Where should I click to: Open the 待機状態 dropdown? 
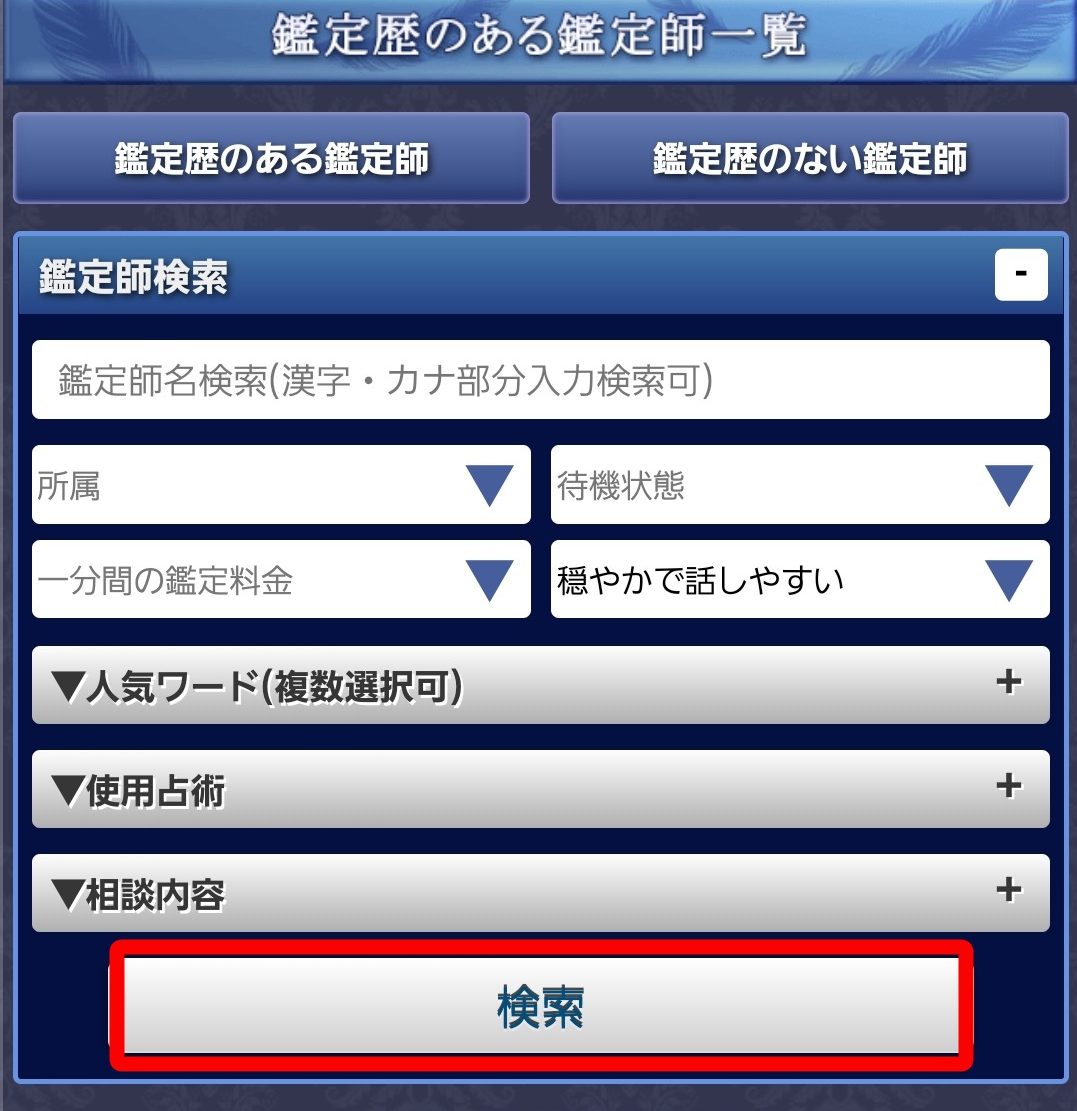point(800,485)
